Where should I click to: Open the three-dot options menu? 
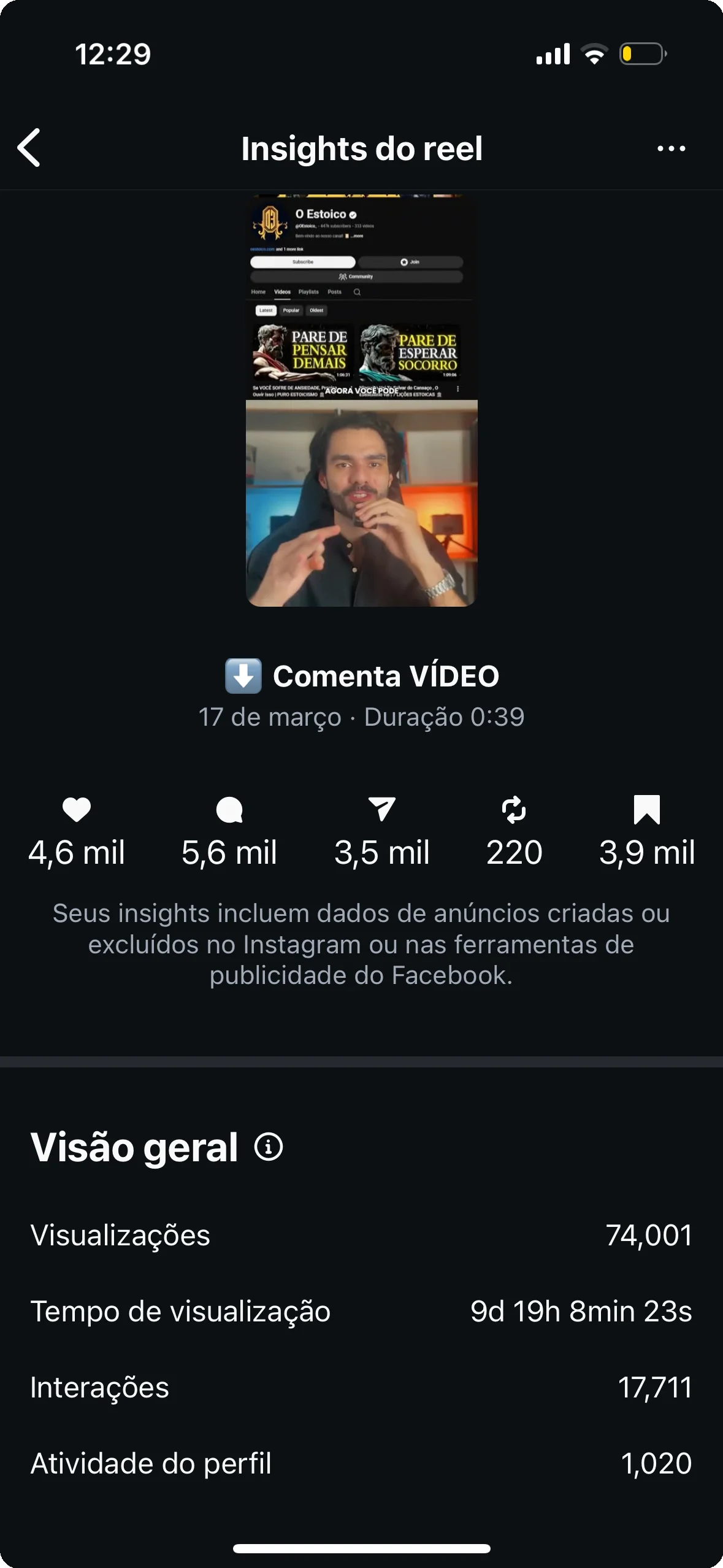tap(671, 148)
